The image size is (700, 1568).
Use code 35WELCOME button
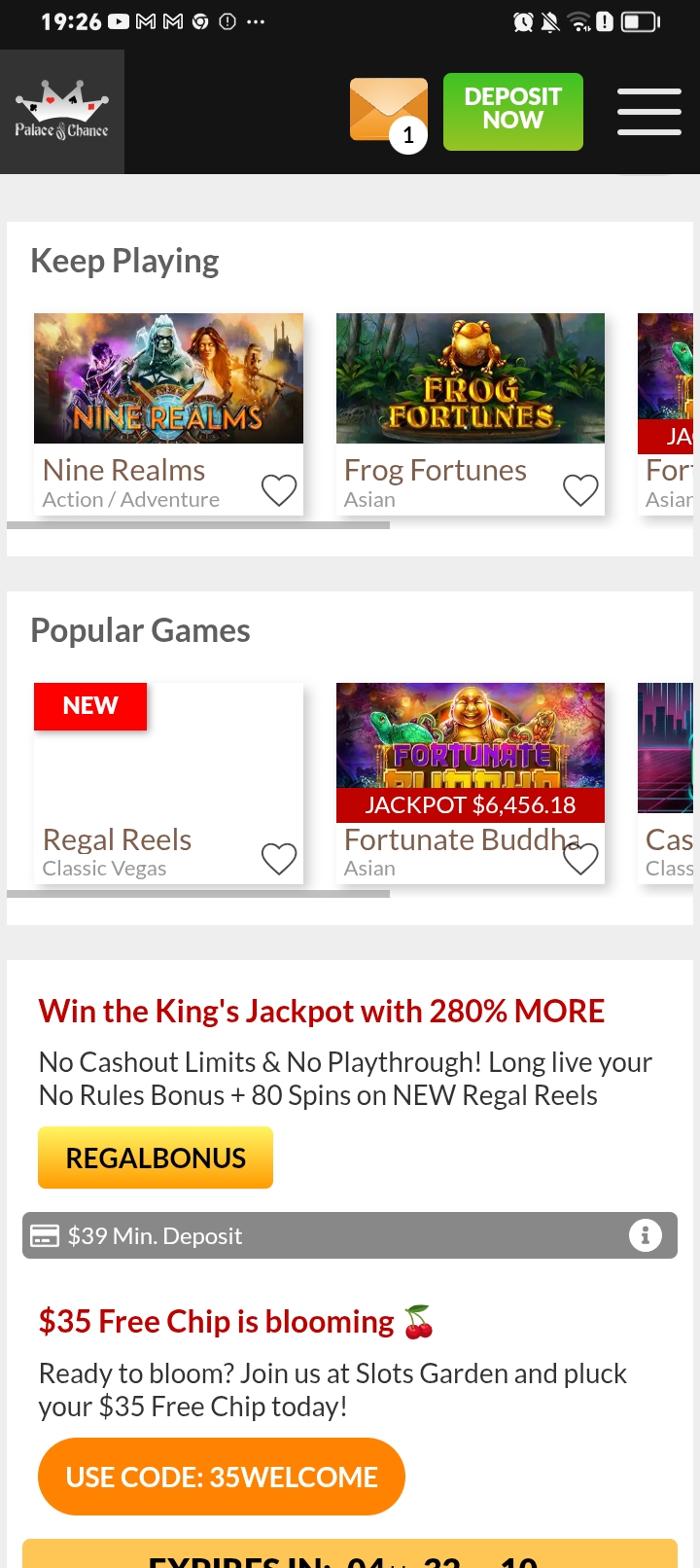point(222,1477)
